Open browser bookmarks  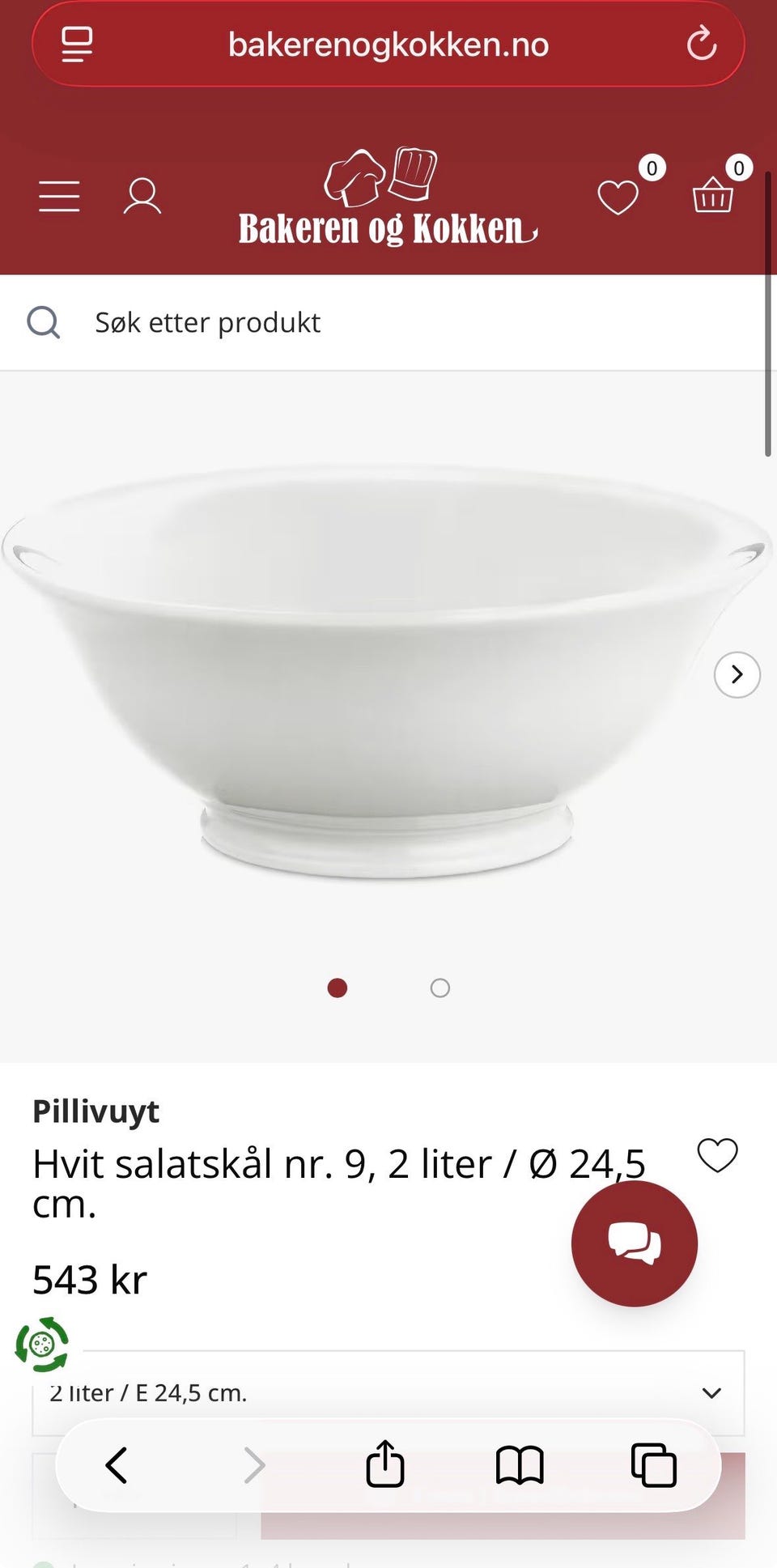point(519,1465)
